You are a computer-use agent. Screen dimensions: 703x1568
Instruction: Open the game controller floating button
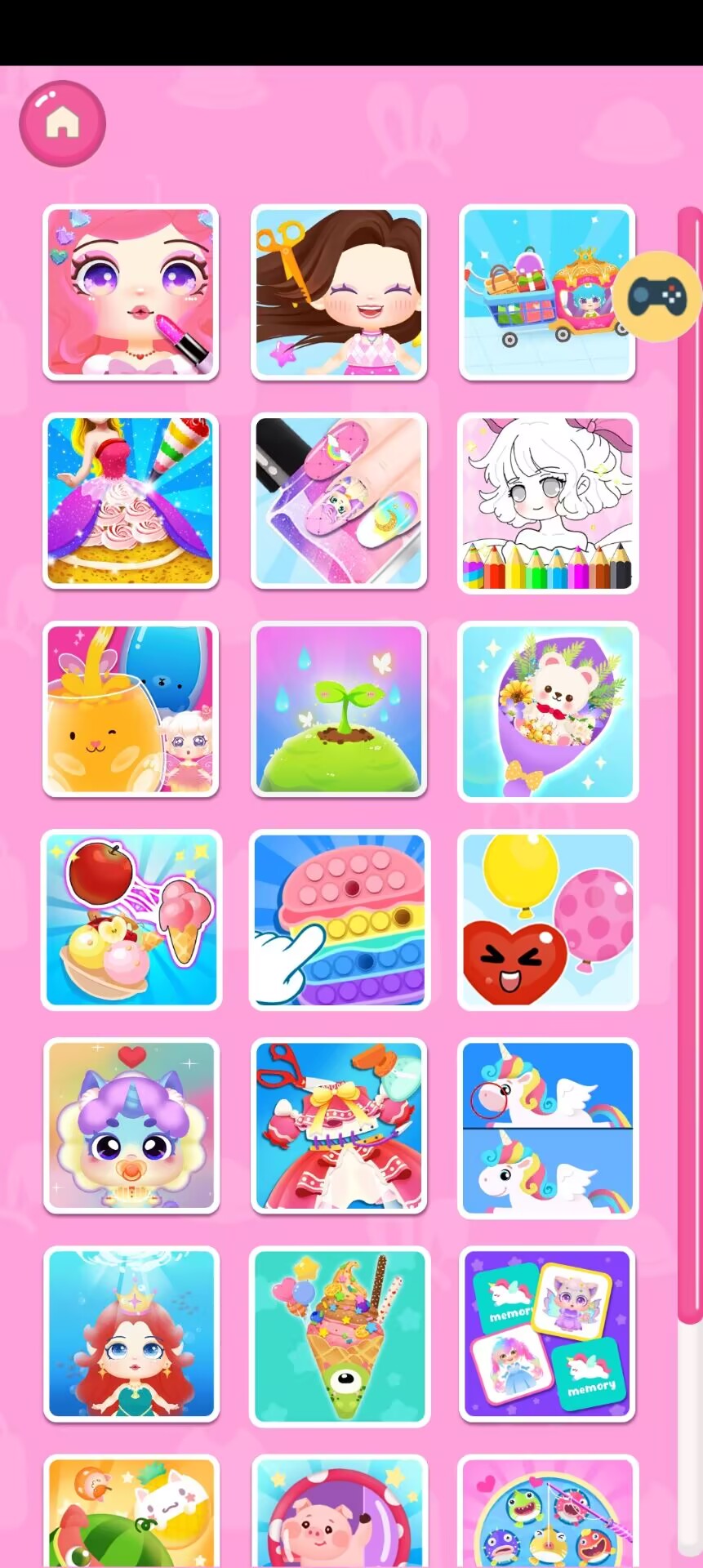point(657,296)
